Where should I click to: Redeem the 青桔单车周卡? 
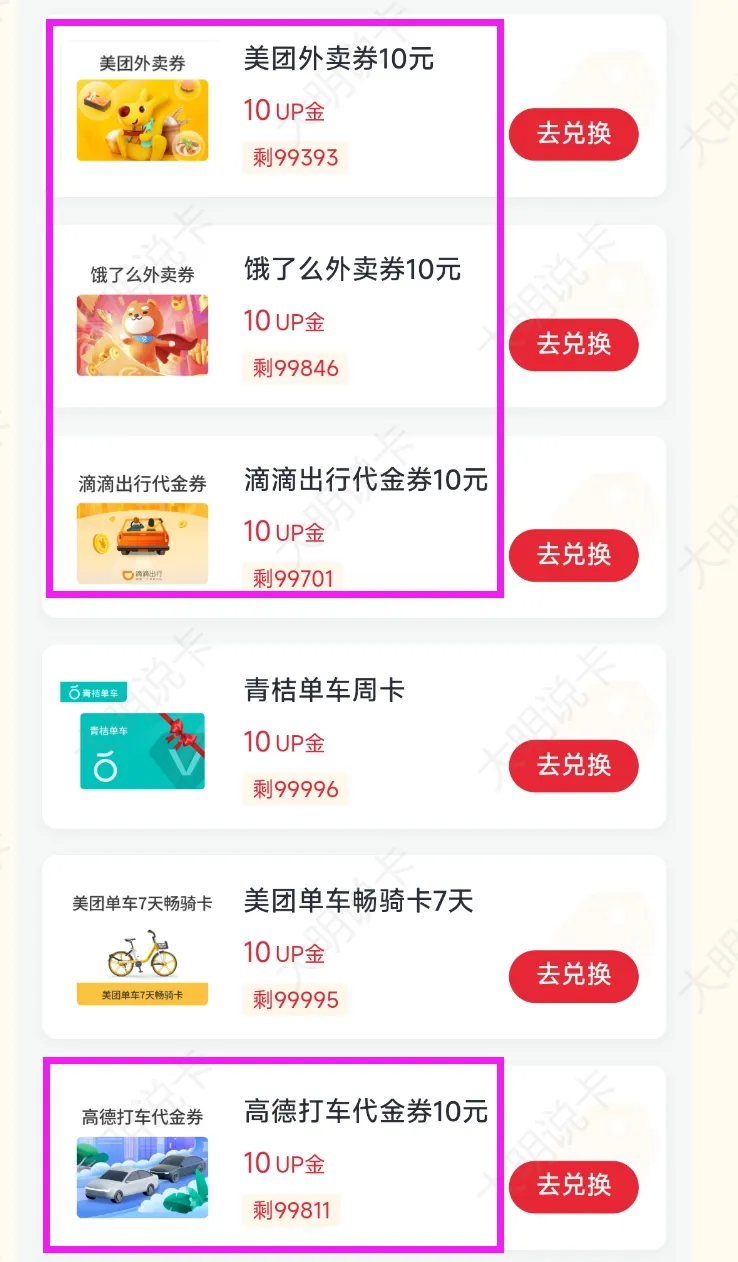573,766
